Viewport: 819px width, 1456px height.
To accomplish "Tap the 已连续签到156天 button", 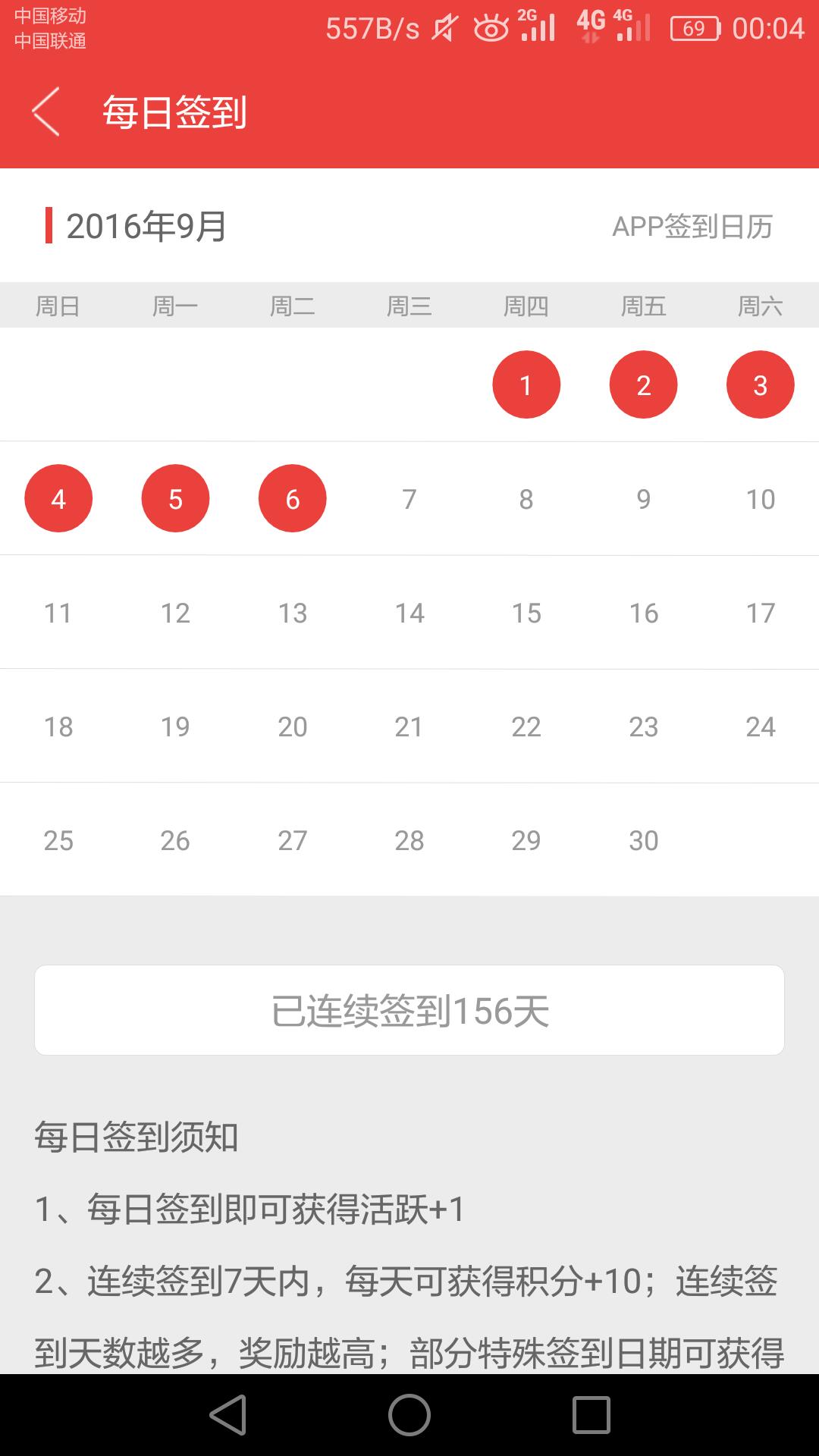I will click(x=409, y=1010).
